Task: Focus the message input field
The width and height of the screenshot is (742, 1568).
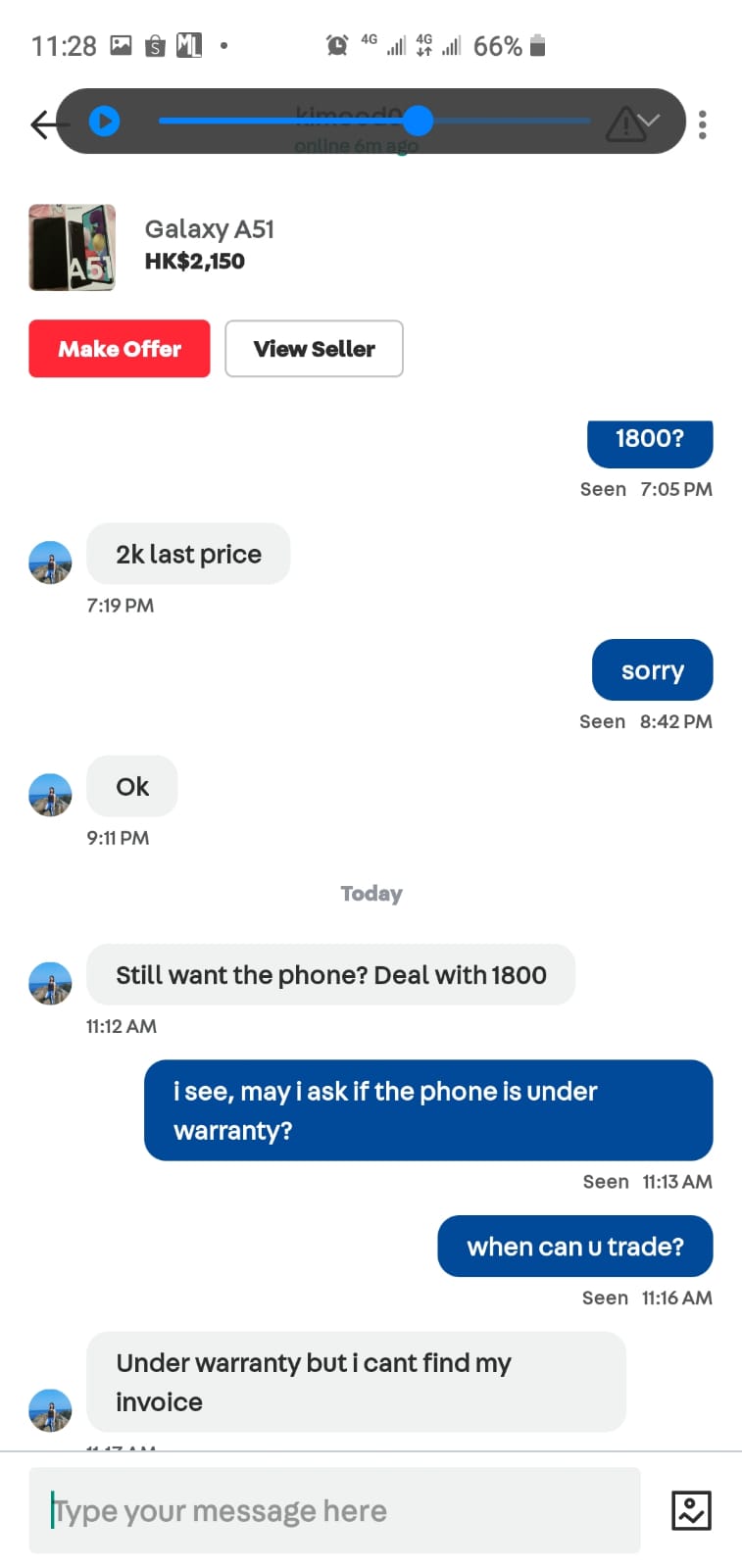Action: [x=333, y=1510]
